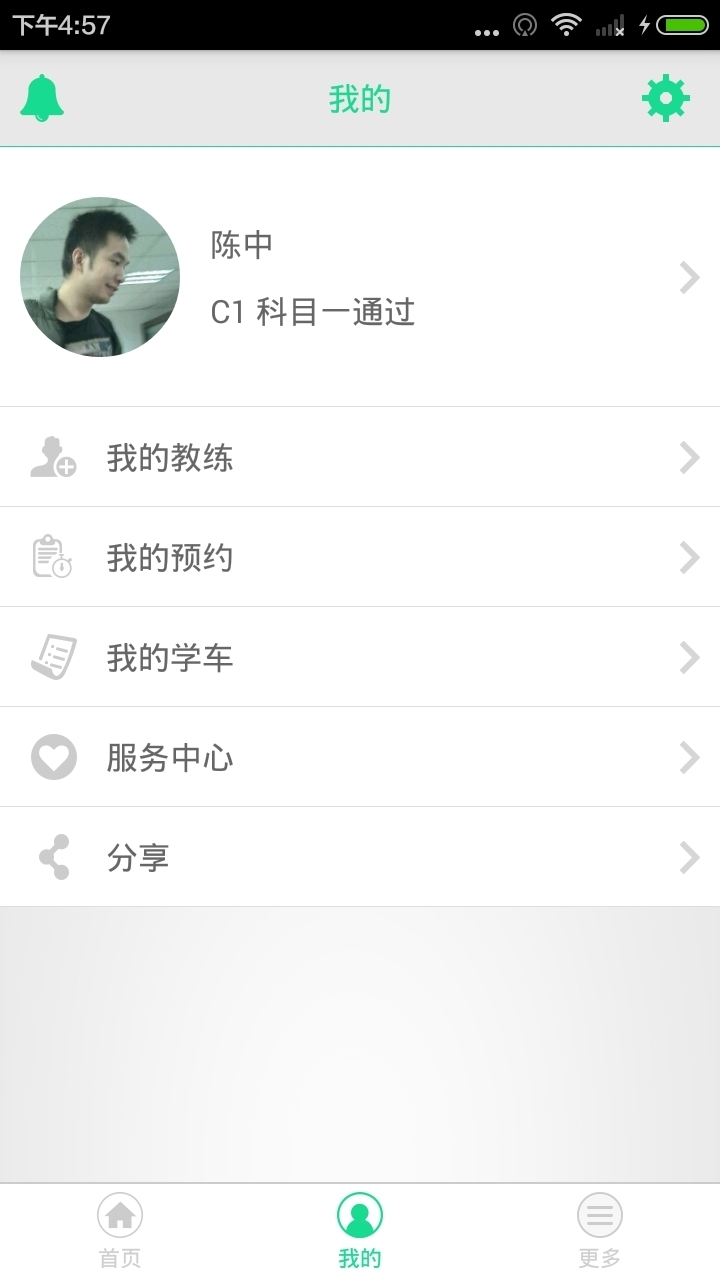Screen dimensions: 720x1280
Task: Open 我的预约 via its right chevron
Action: tap(689, 557)
